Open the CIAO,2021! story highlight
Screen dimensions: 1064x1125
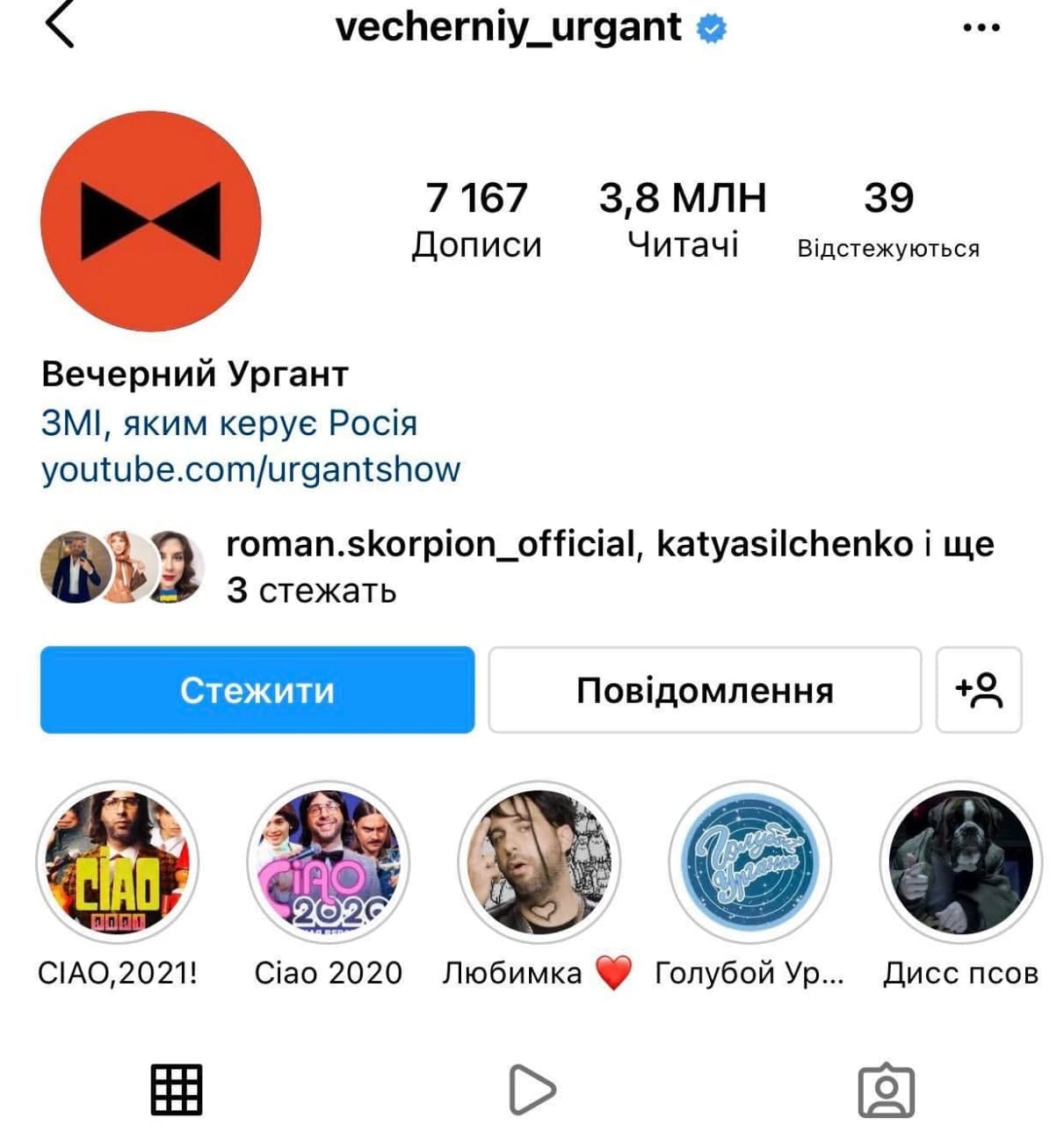point(118,863)
